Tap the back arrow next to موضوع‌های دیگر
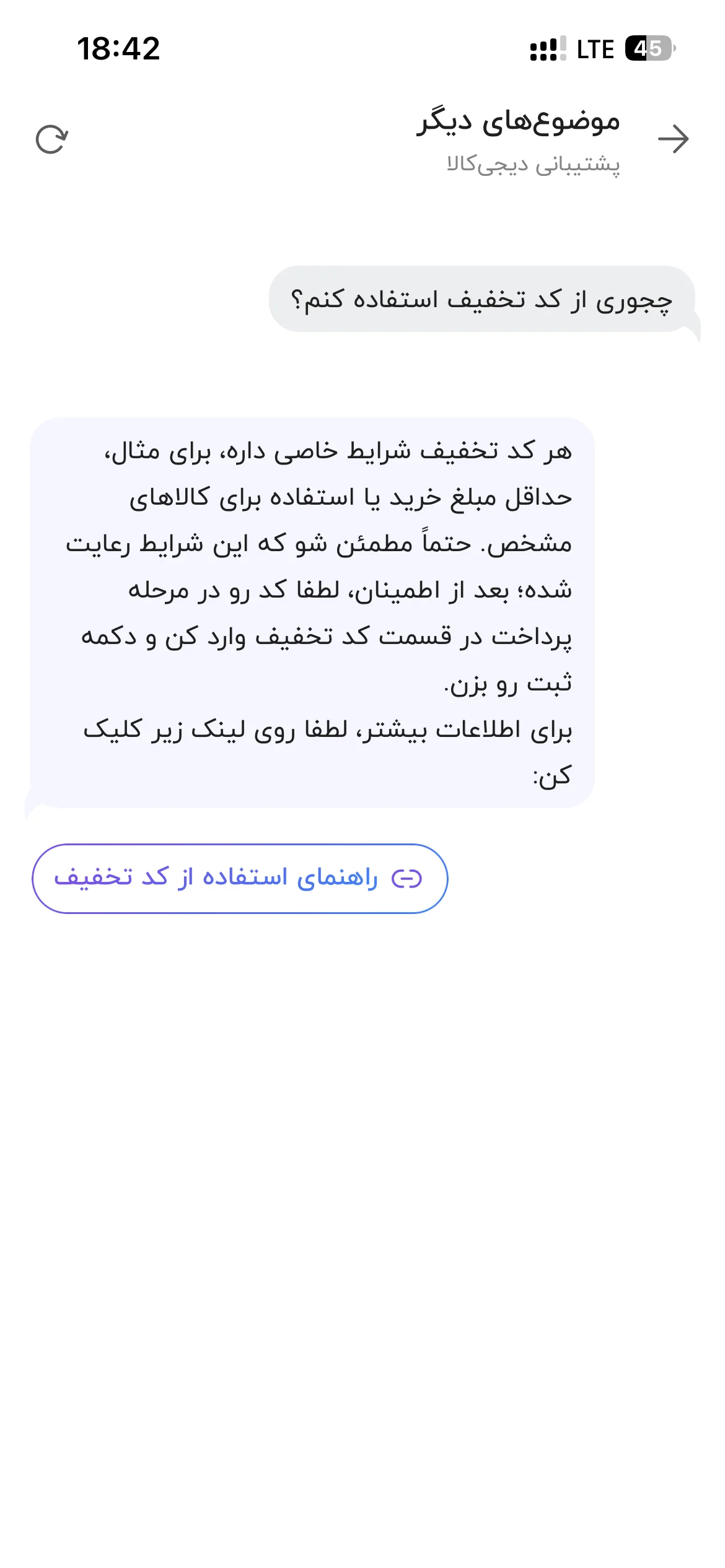 (673, 139)
